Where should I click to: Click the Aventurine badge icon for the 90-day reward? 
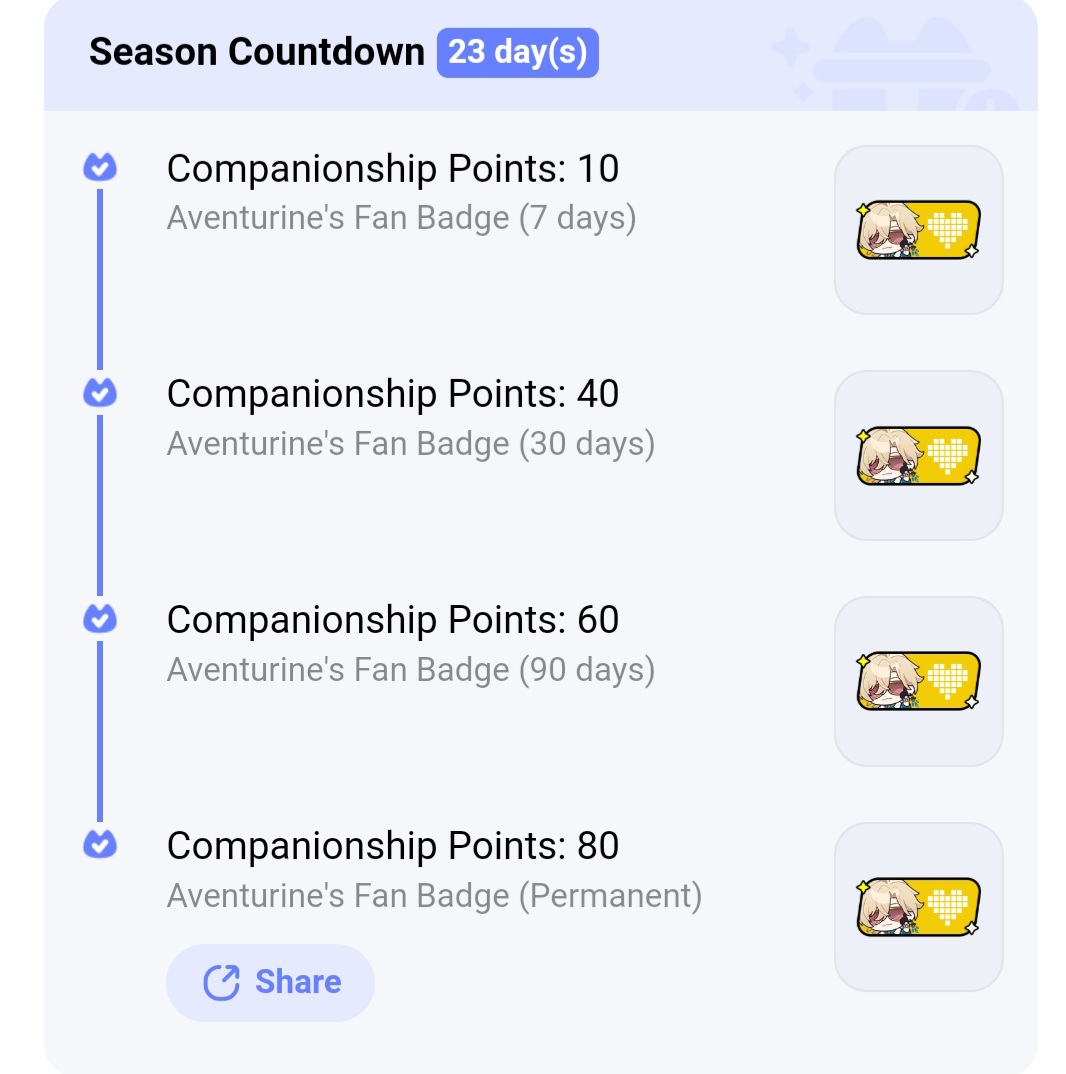[x=917, y=681]
